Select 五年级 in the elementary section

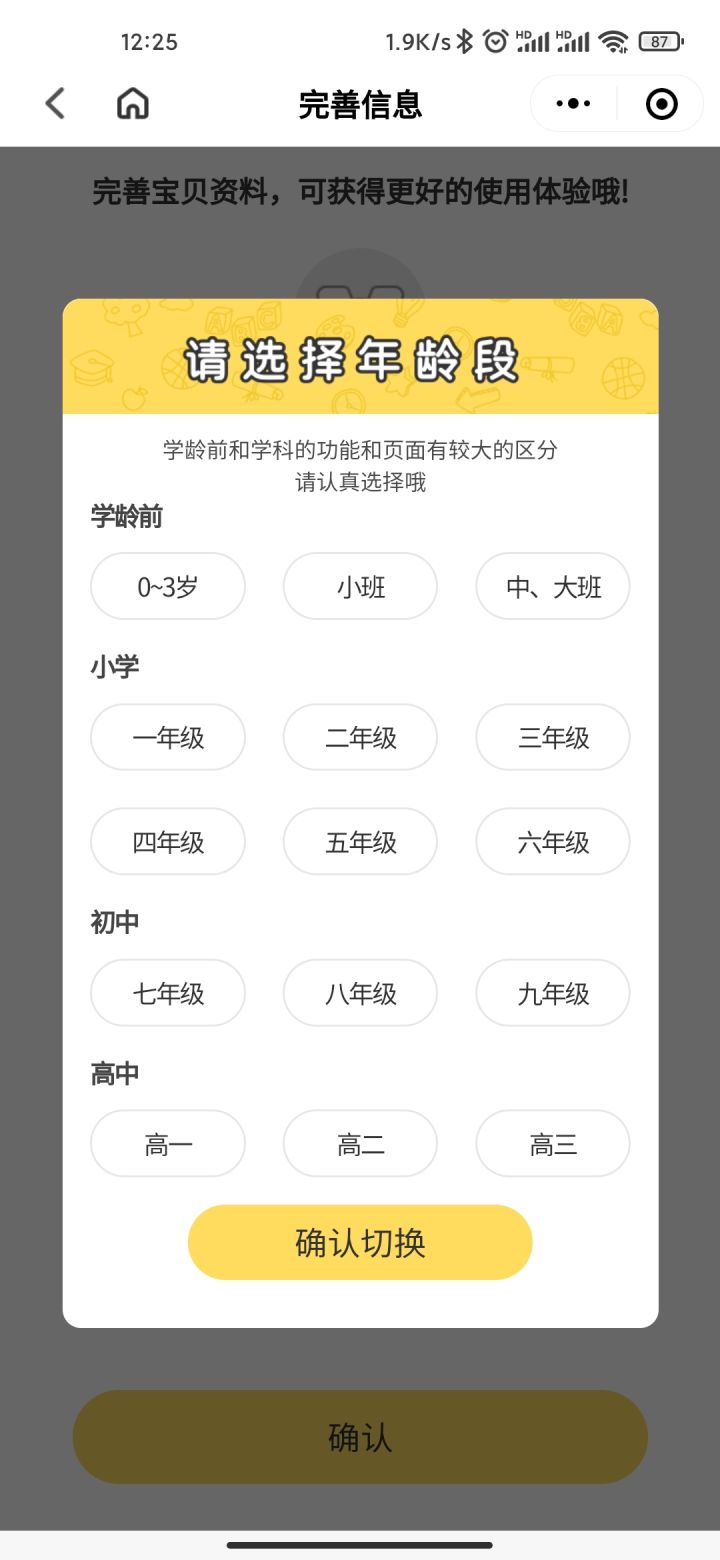click(x=360, y=841)
